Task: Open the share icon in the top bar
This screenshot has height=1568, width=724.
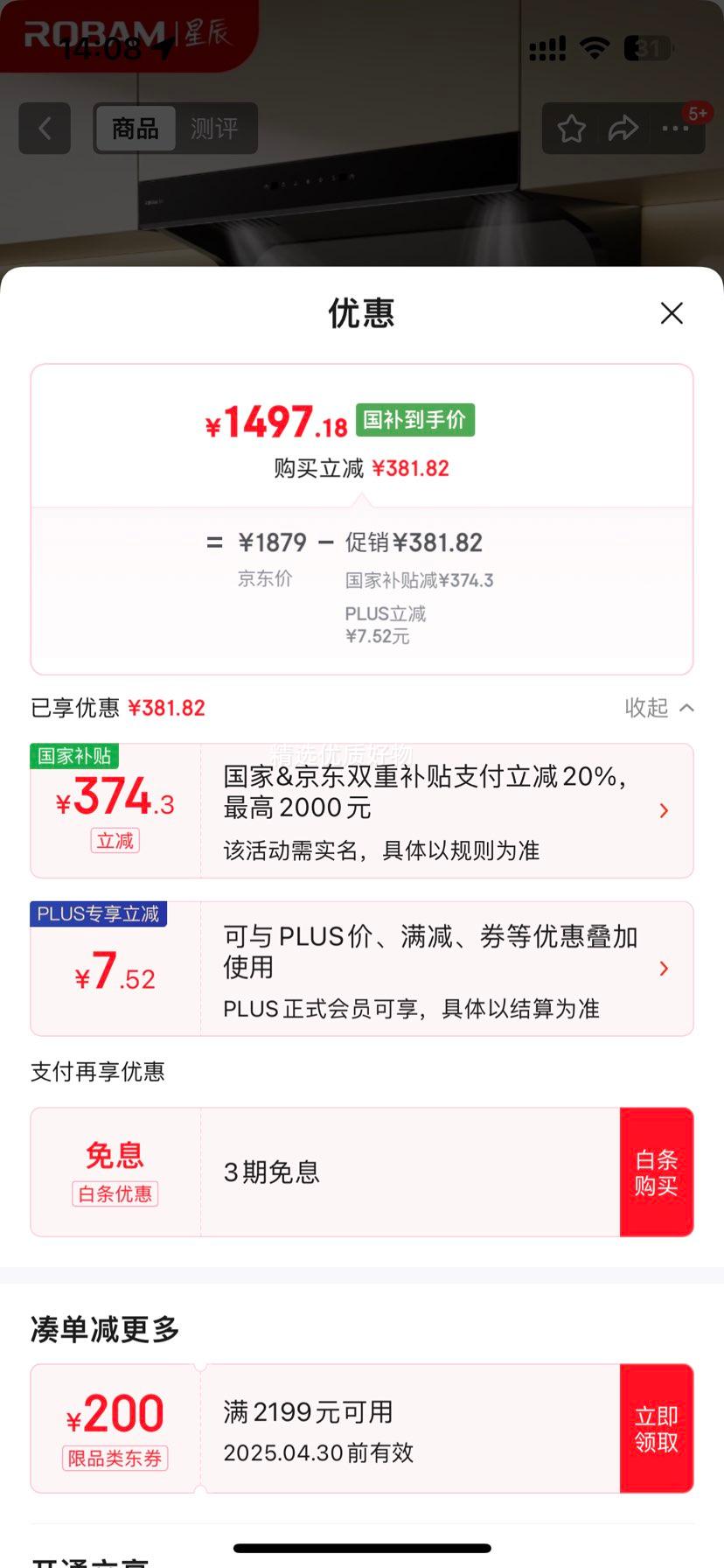Action: click(623, 129)
